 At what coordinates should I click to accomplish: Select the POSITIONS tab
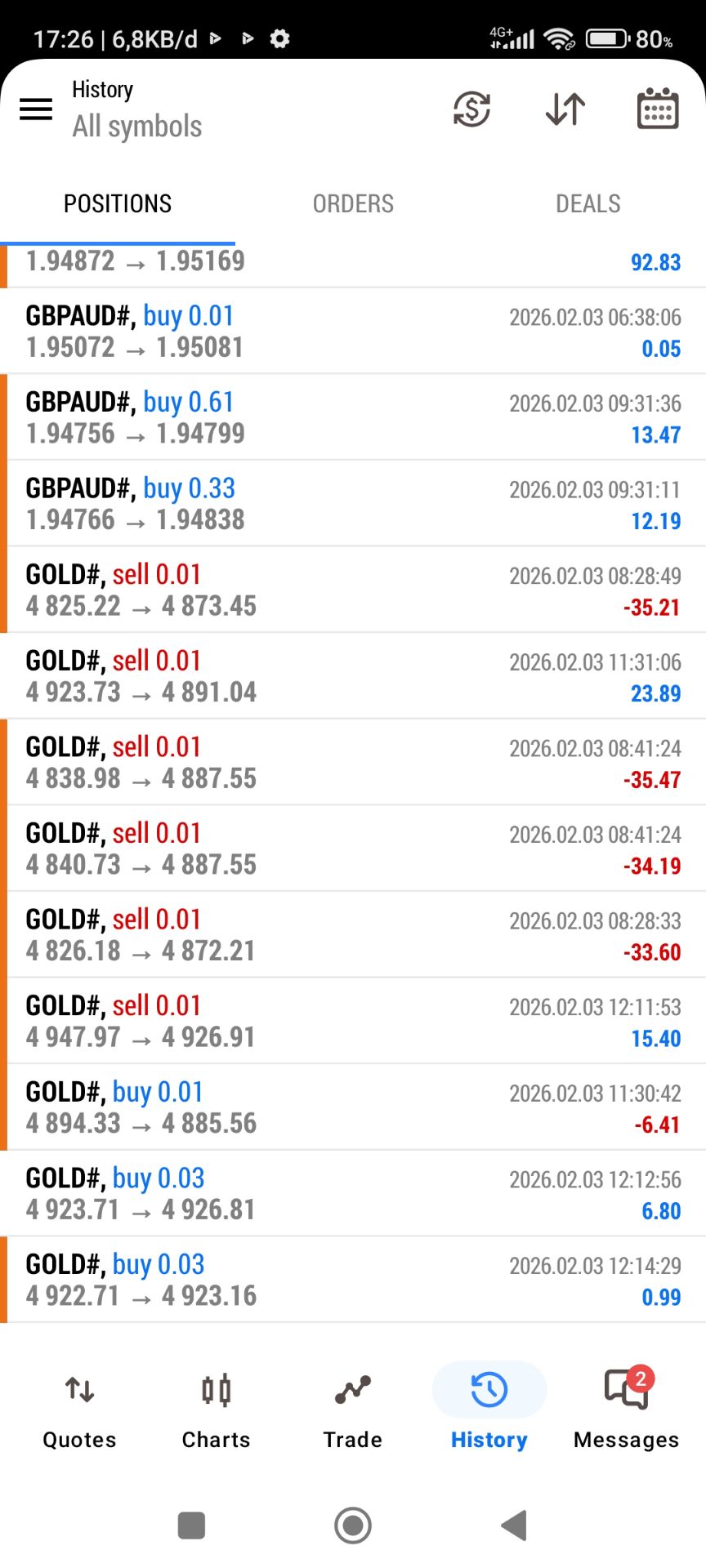point(118,203)
